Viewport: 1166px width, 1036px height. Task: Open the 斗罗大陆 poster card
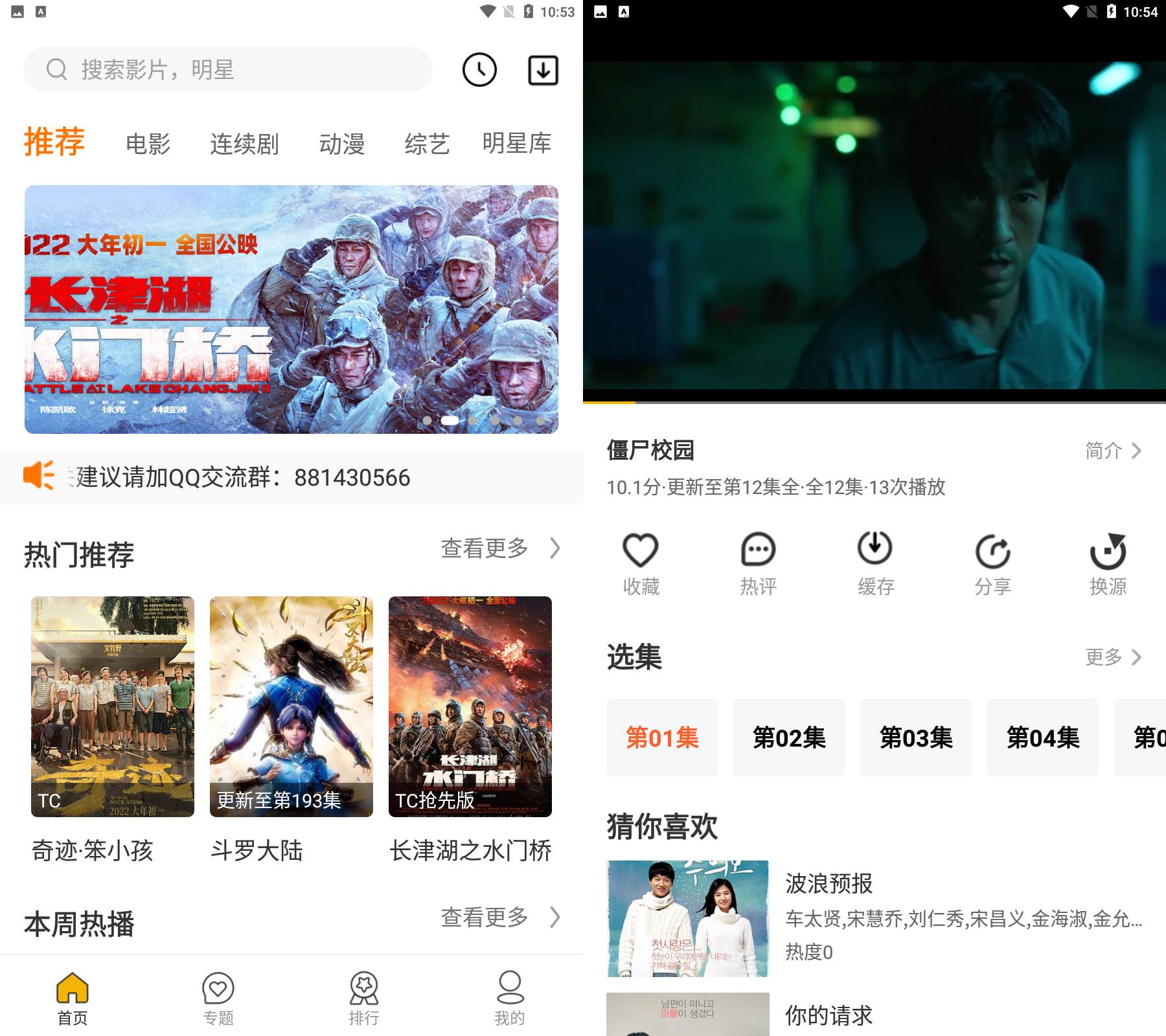point(291,706)
